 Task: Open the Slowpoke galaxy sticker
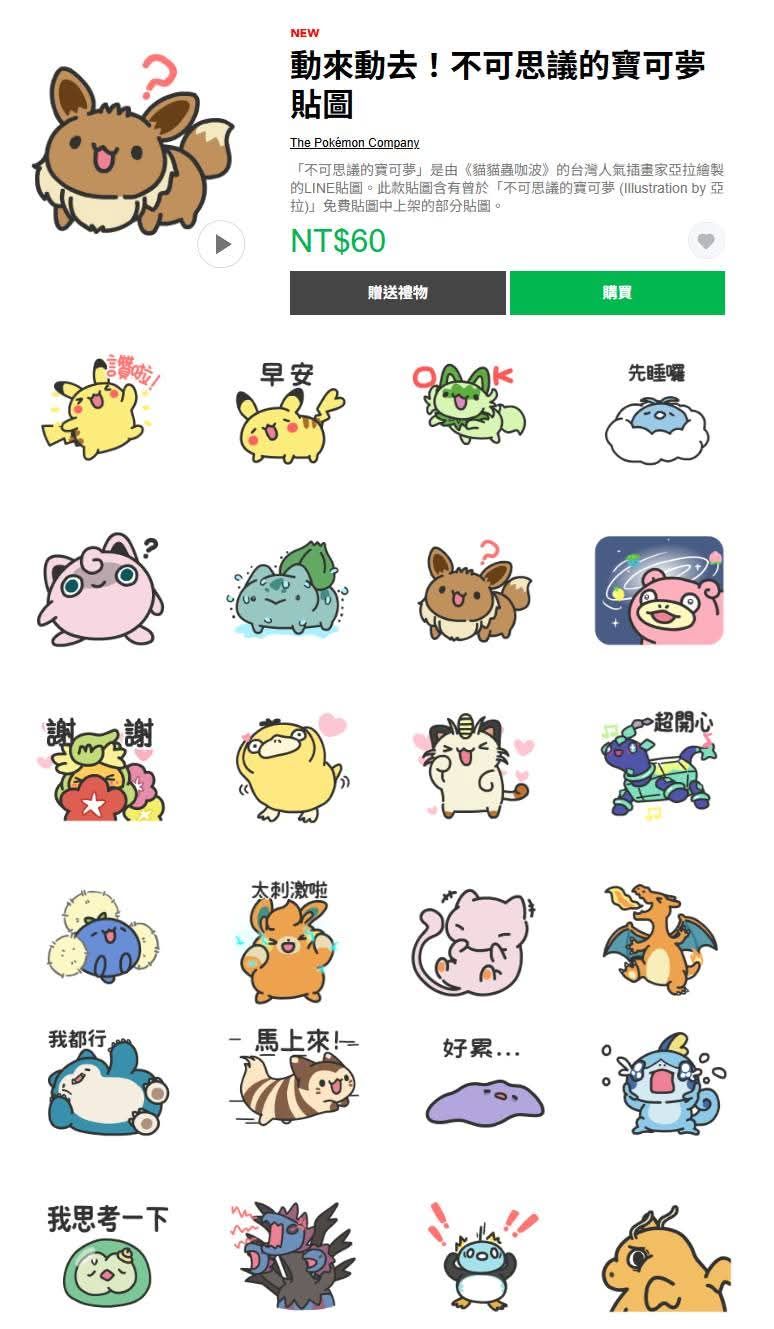(658, 591)
